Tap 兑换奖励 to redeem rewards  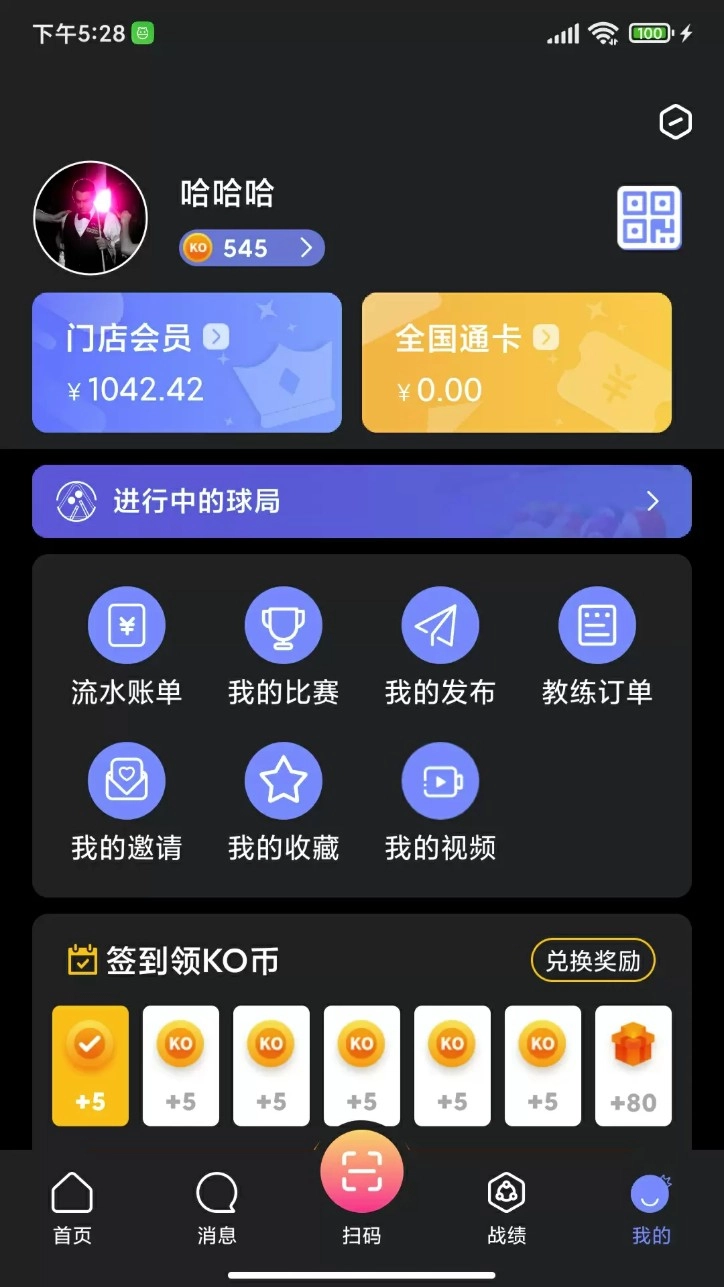click(592, 959)
